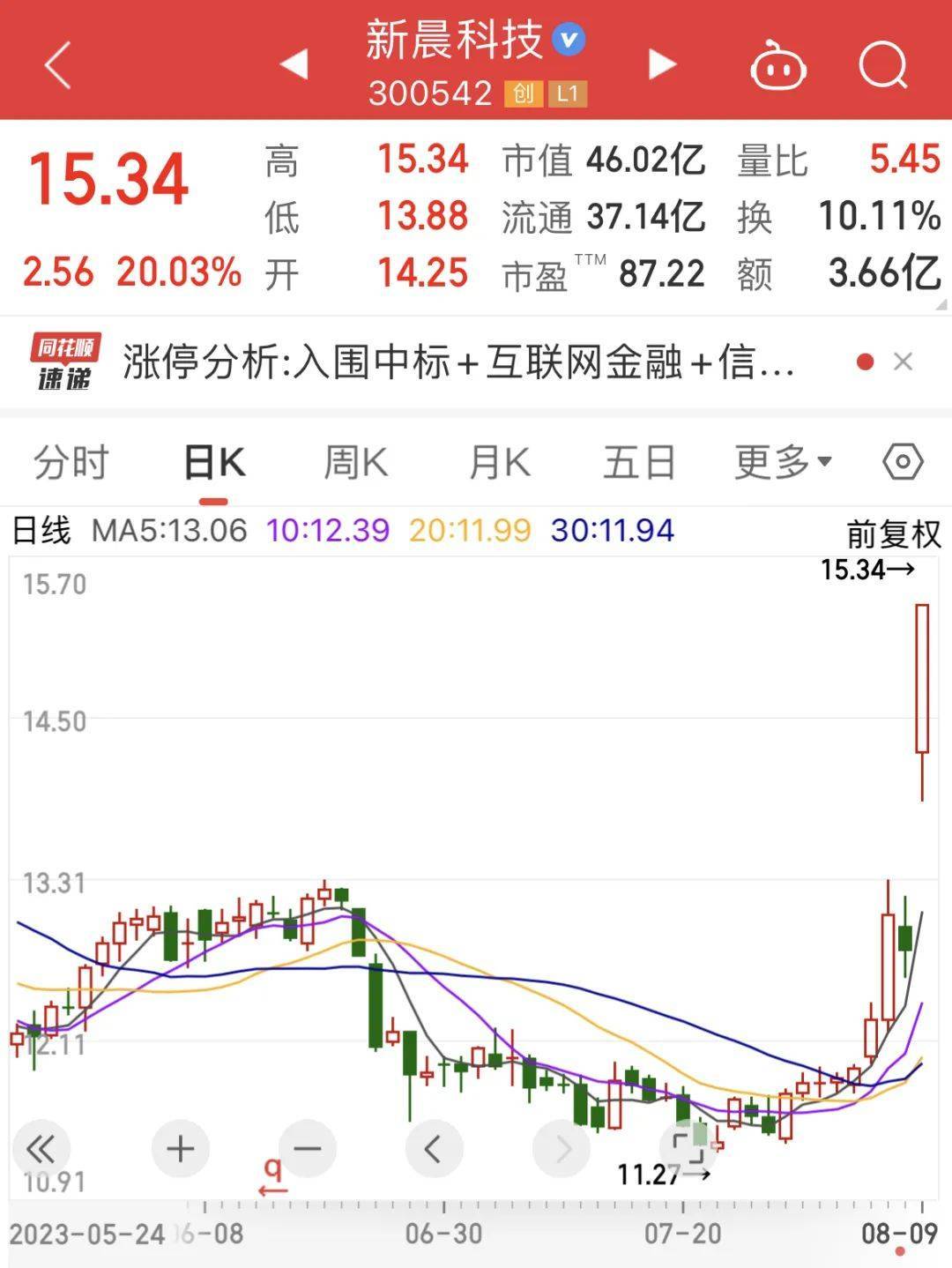Open the robot assistant icon
This screenshot has width=952, height=1268.
[777, 66]
